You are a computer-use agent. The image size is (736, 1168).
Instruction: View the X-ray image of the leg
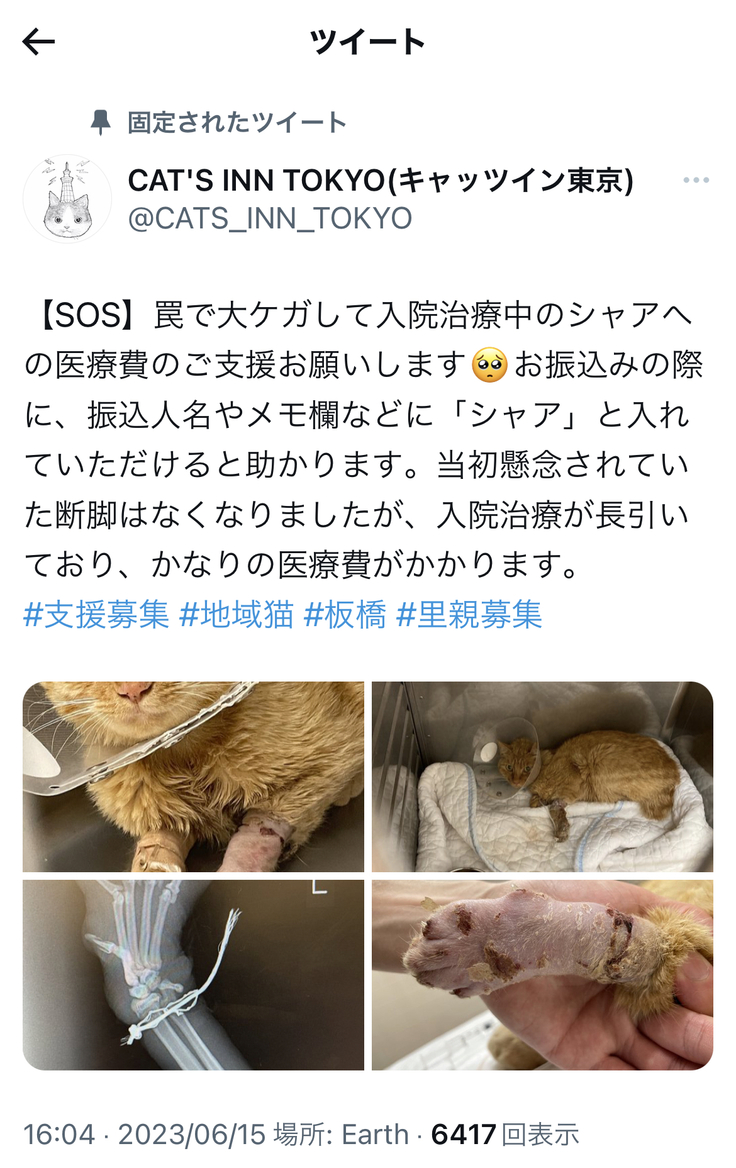[x=194, y=975]
